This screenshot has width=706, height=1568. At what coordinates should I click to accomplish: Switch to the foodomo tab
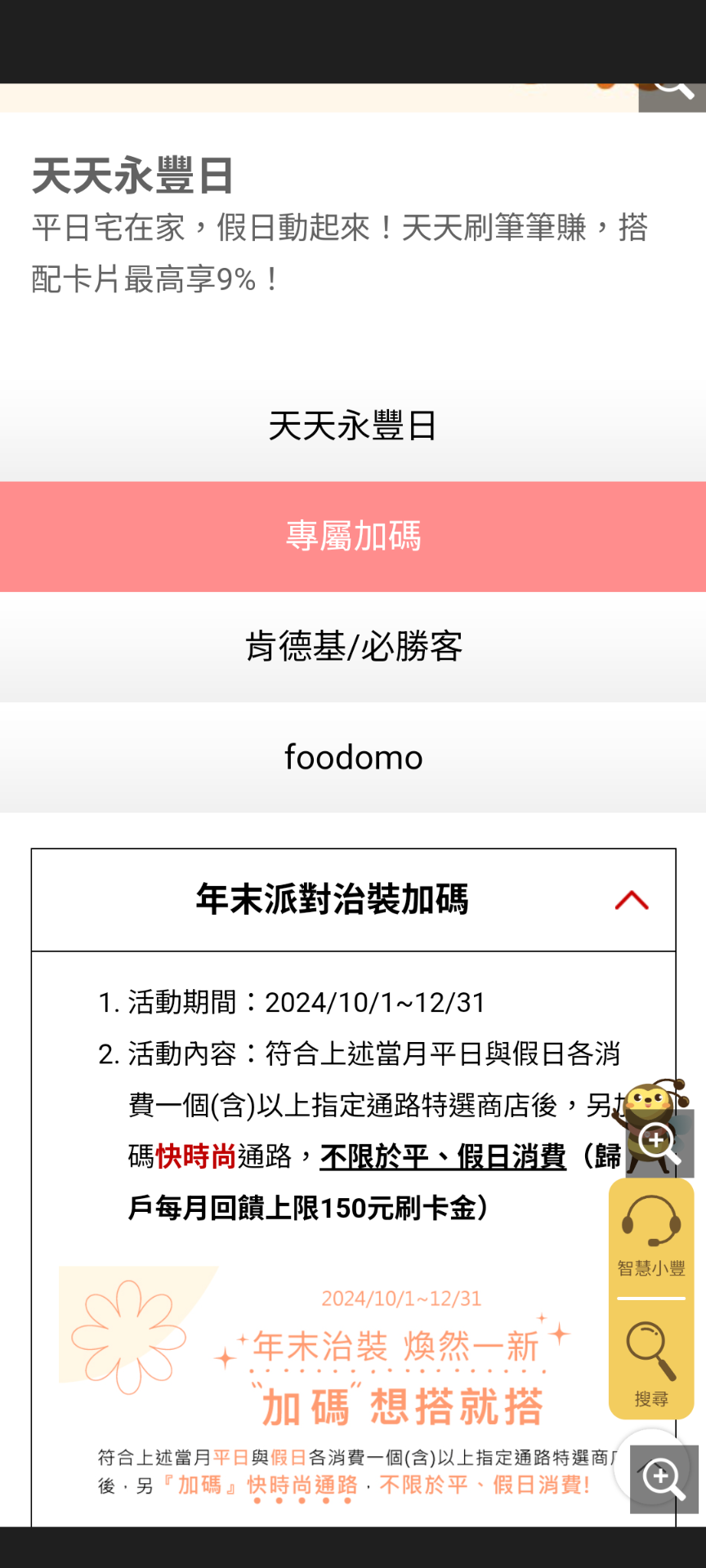click(353, 757)
